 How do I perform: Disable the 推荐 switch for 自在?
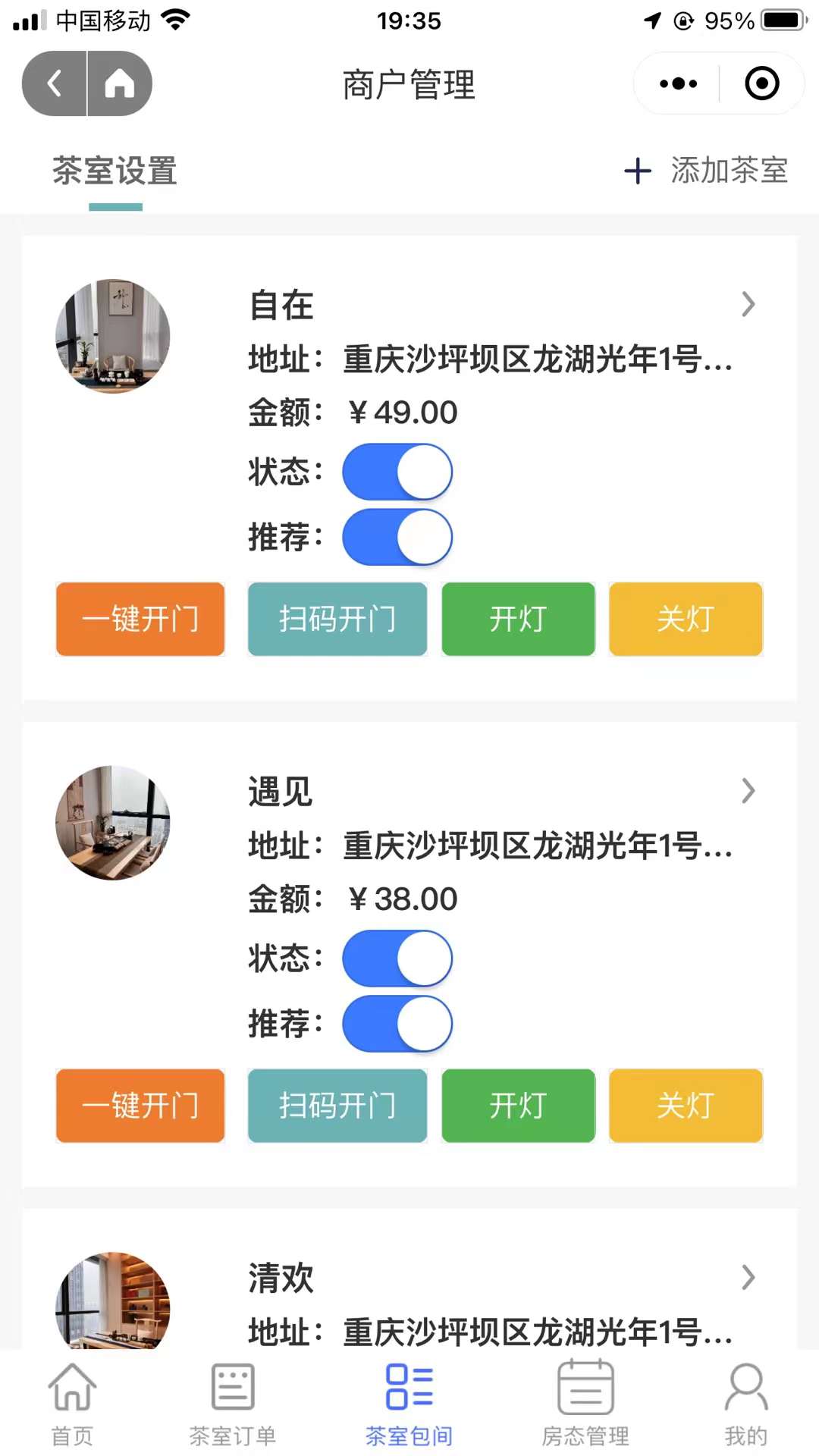click(397, 537)
